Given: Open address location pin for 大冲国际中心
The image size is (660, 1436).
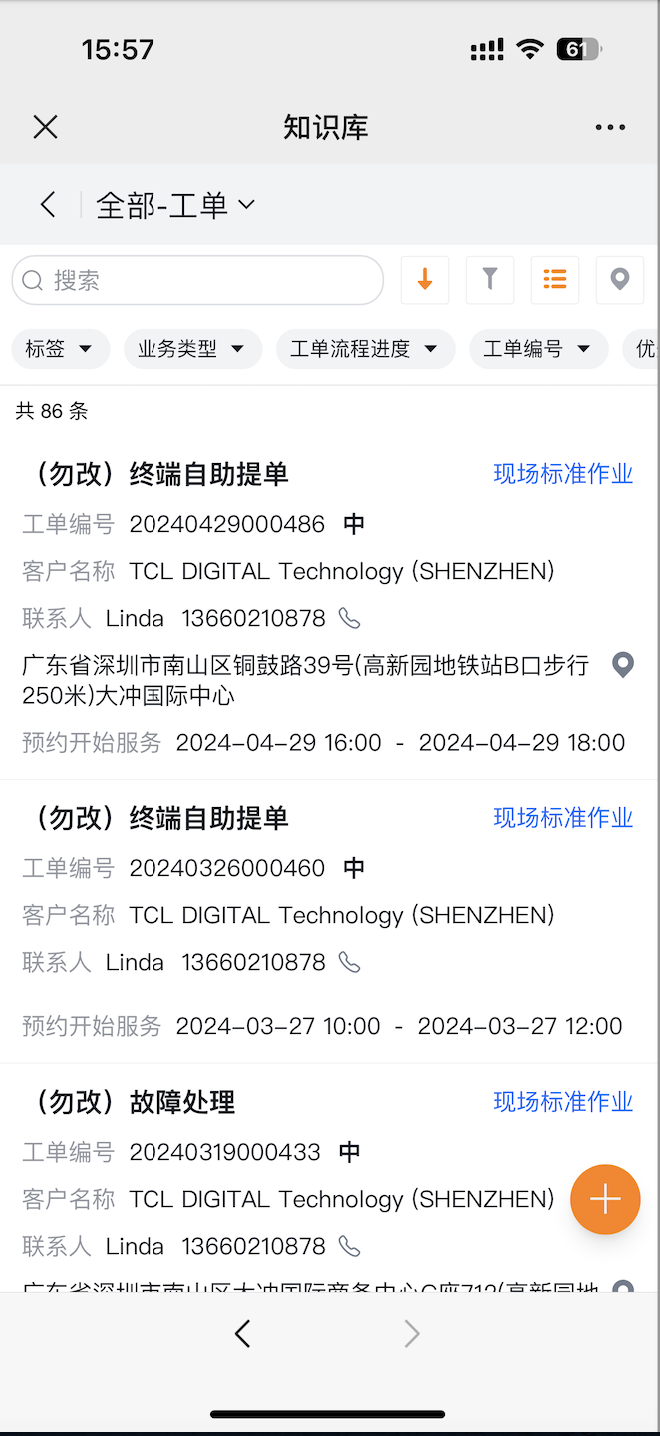Looking at the screenshot, I should pyautogui.click(x=623, y=665).
